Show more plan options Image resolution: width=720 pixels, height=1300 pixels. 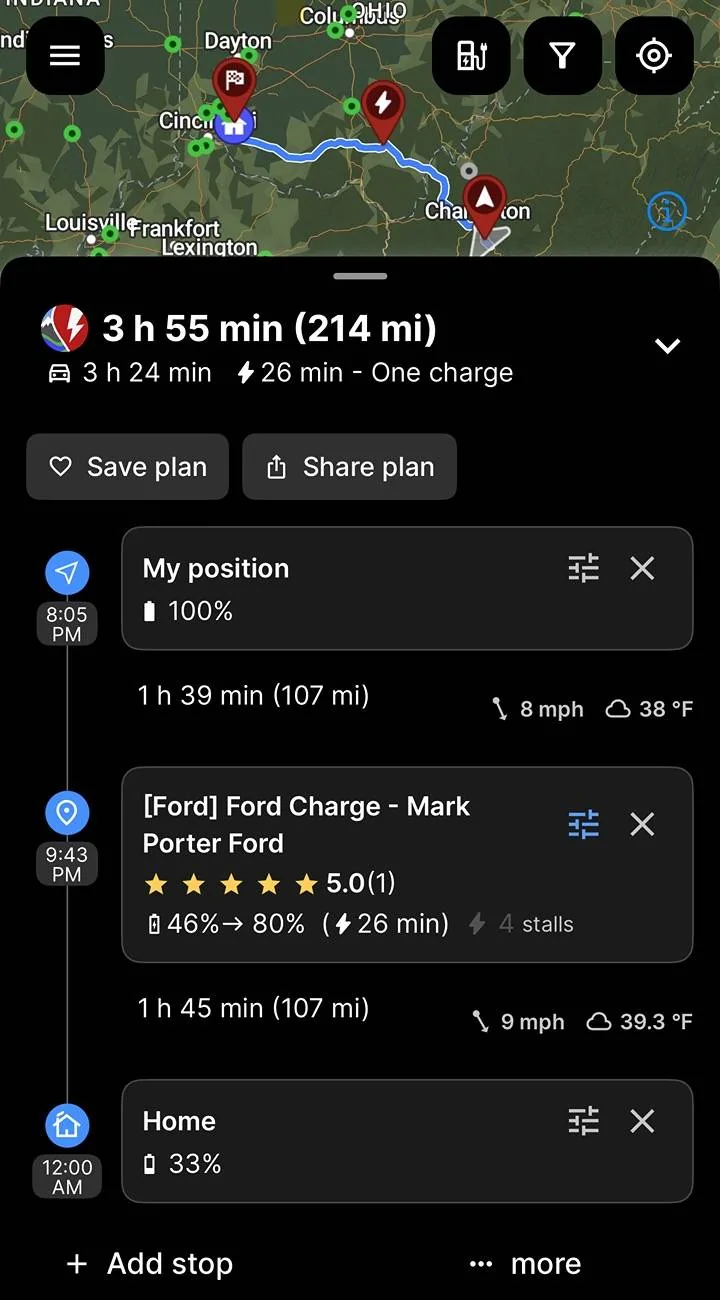click(526, 1264)
